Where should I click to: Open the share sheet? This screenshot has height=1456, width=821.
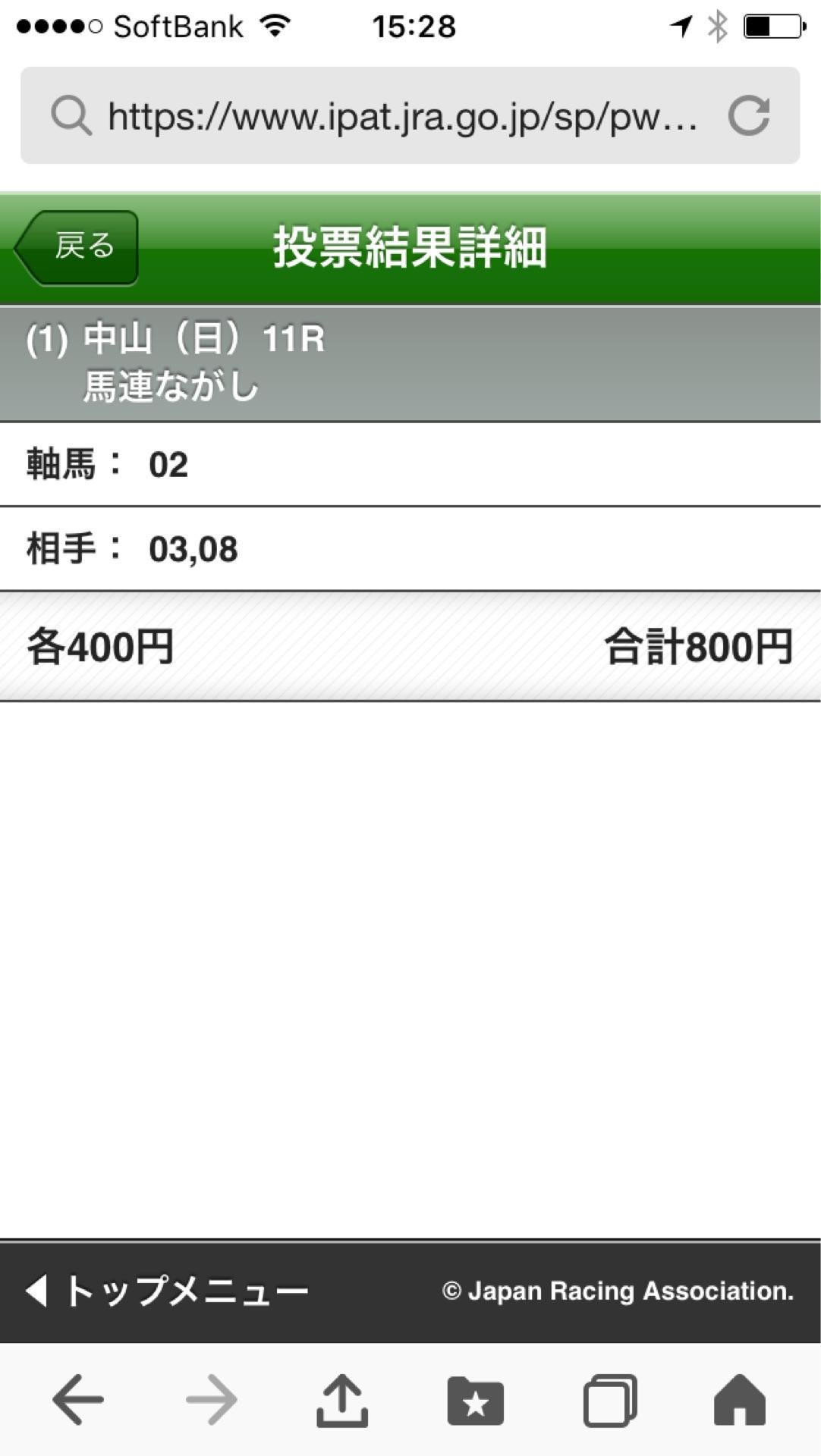[342, 1400]
